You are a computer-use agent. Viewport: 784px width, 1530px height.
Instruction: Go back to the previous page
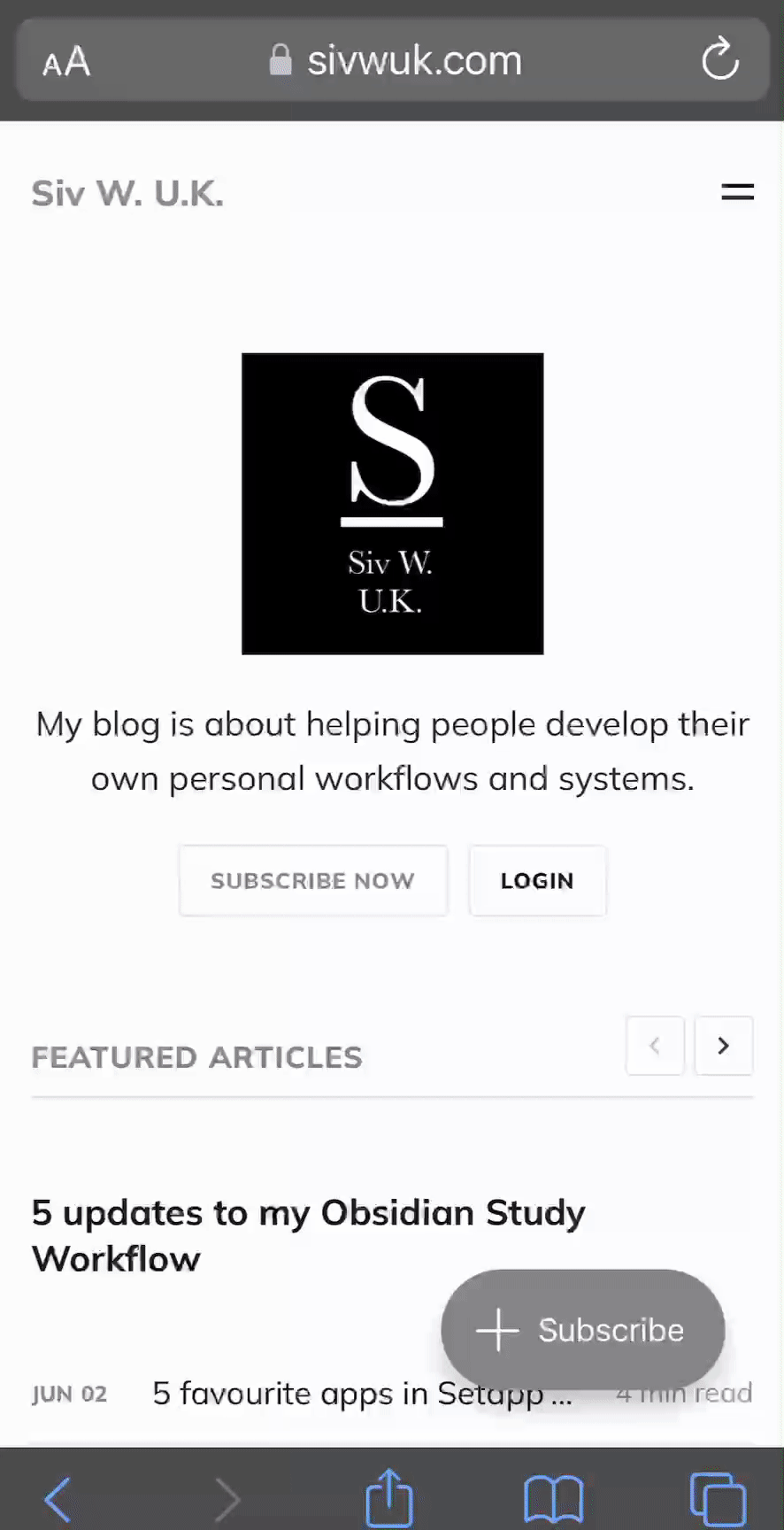(x=58, y=1498)
